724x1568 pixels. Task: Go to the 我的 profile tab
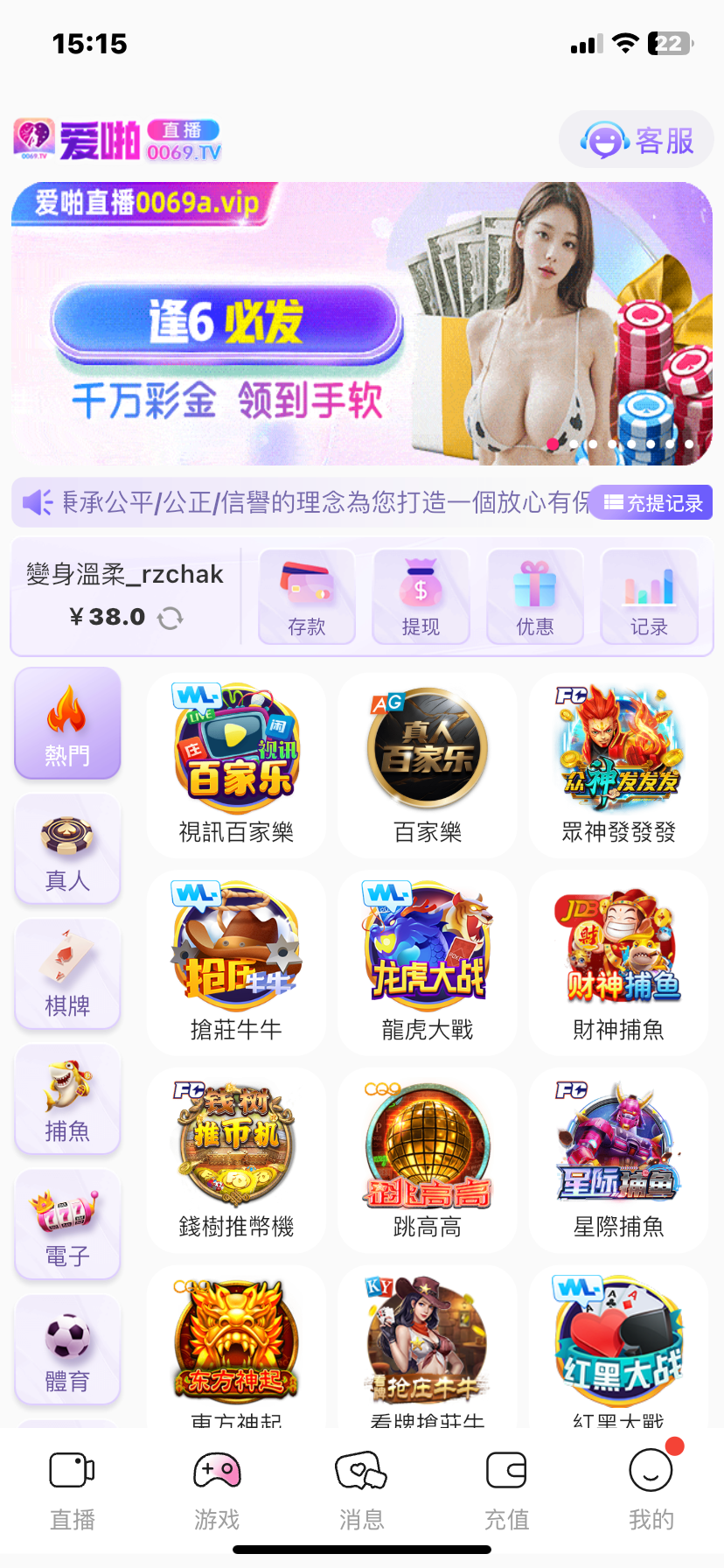pos(651,1489)
